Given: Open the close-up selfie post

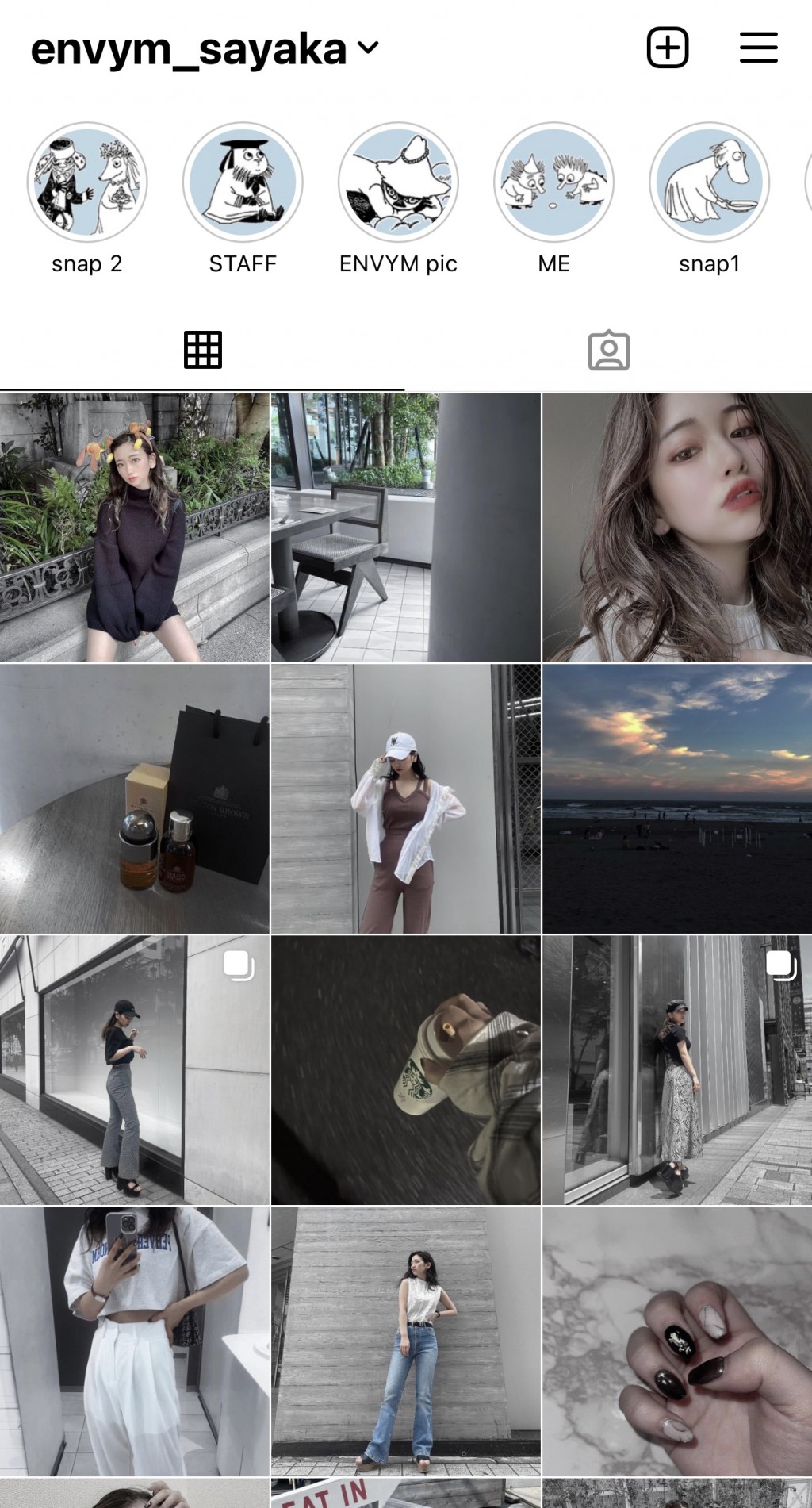Looking at the screenshot, I should pyautogui.click(x=676, y=528).
